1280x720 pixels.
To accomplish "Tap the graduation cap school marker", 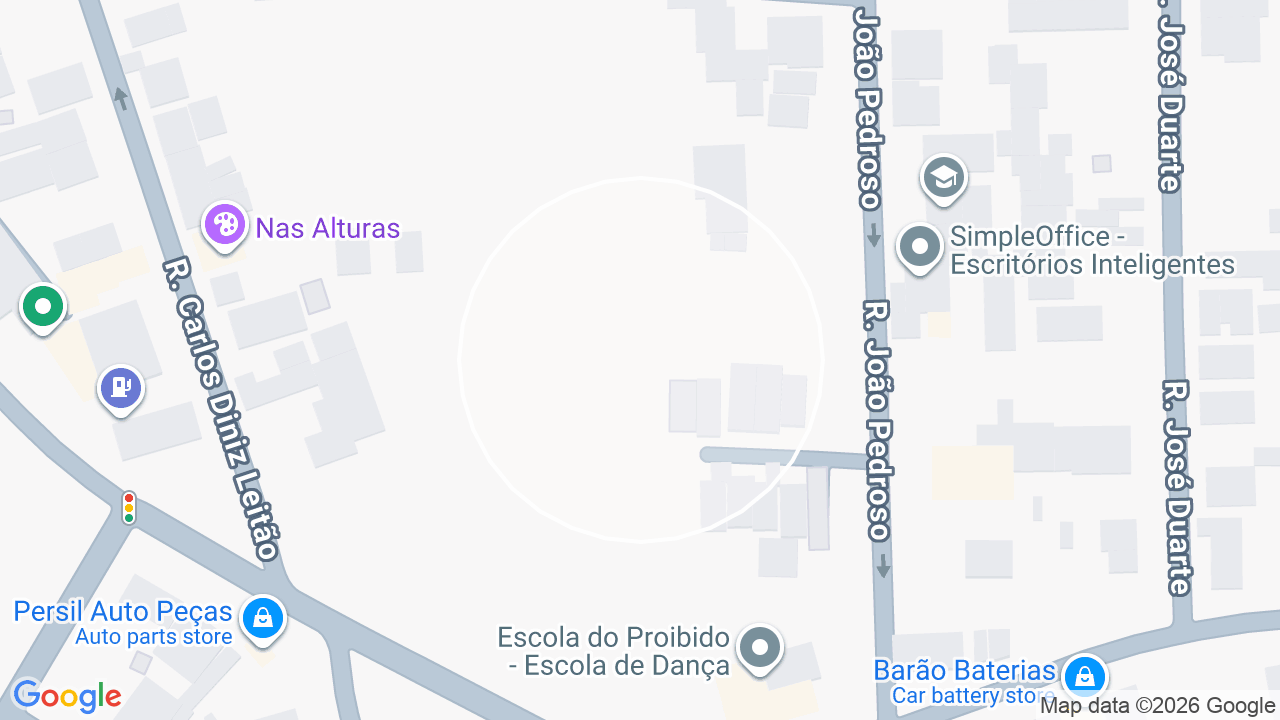I will tap(943, 179).
